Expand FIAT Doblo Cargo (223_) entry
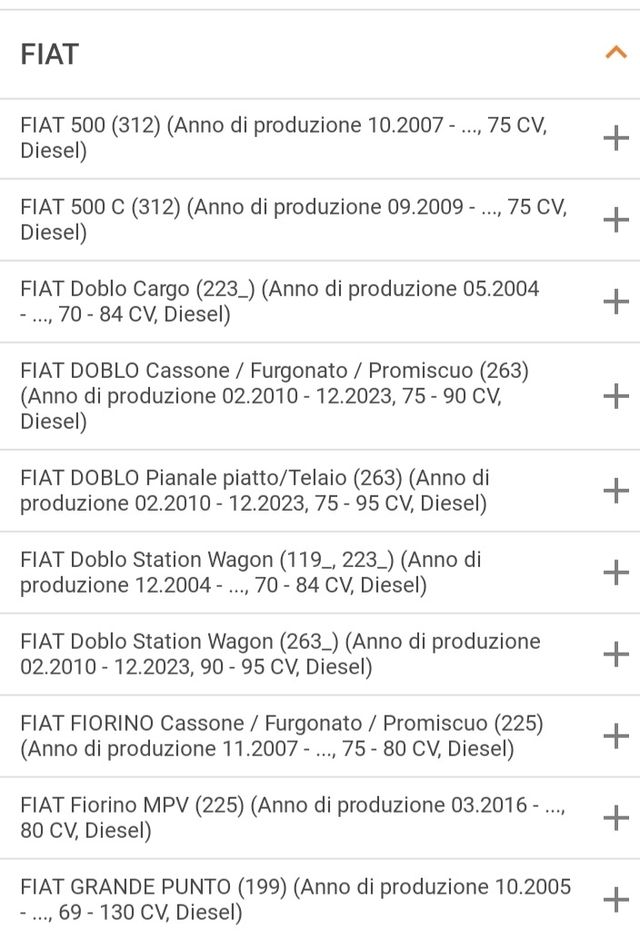Viewport: 640px width, 936px height. tap(615, 301)
